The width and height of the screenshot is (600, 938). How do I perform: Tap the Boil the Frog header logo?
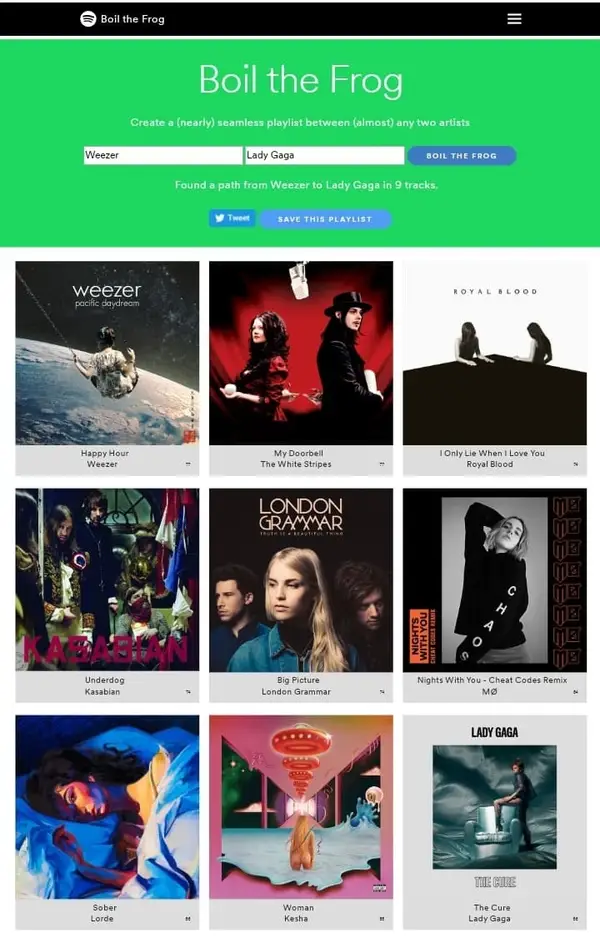point(122,19)
